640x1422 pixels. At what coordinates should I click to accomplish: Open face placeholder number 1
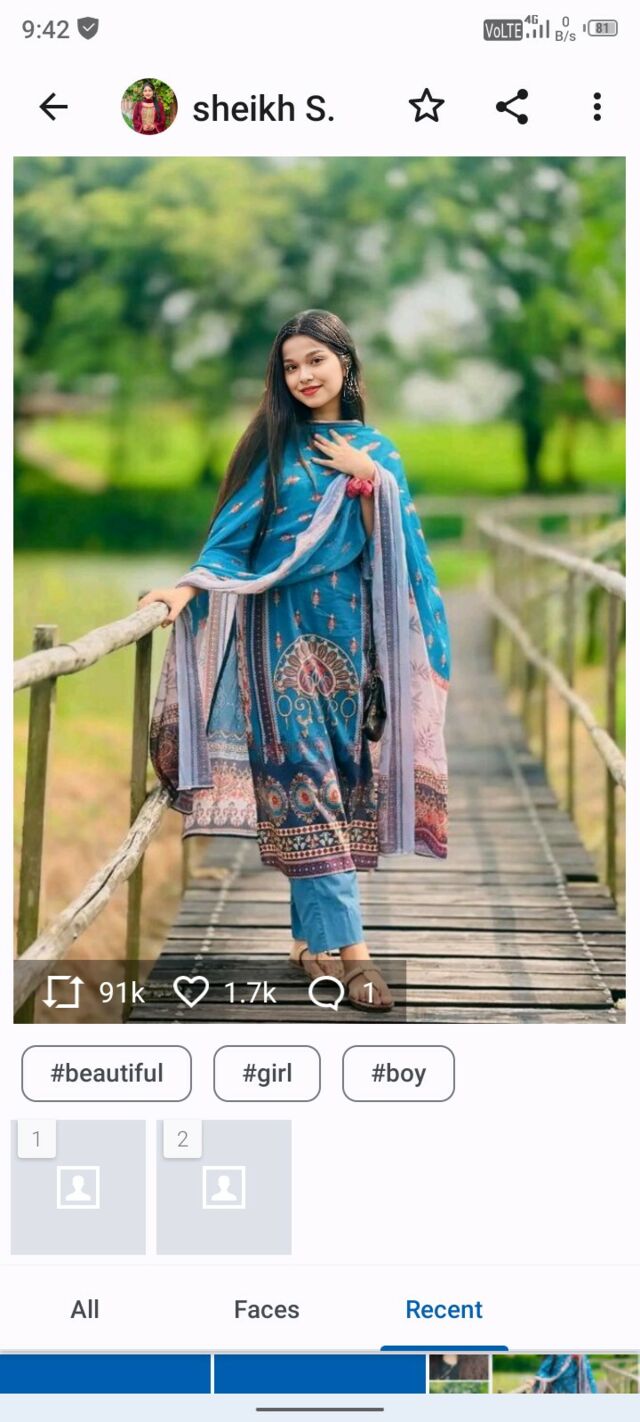coord(78,1187)
